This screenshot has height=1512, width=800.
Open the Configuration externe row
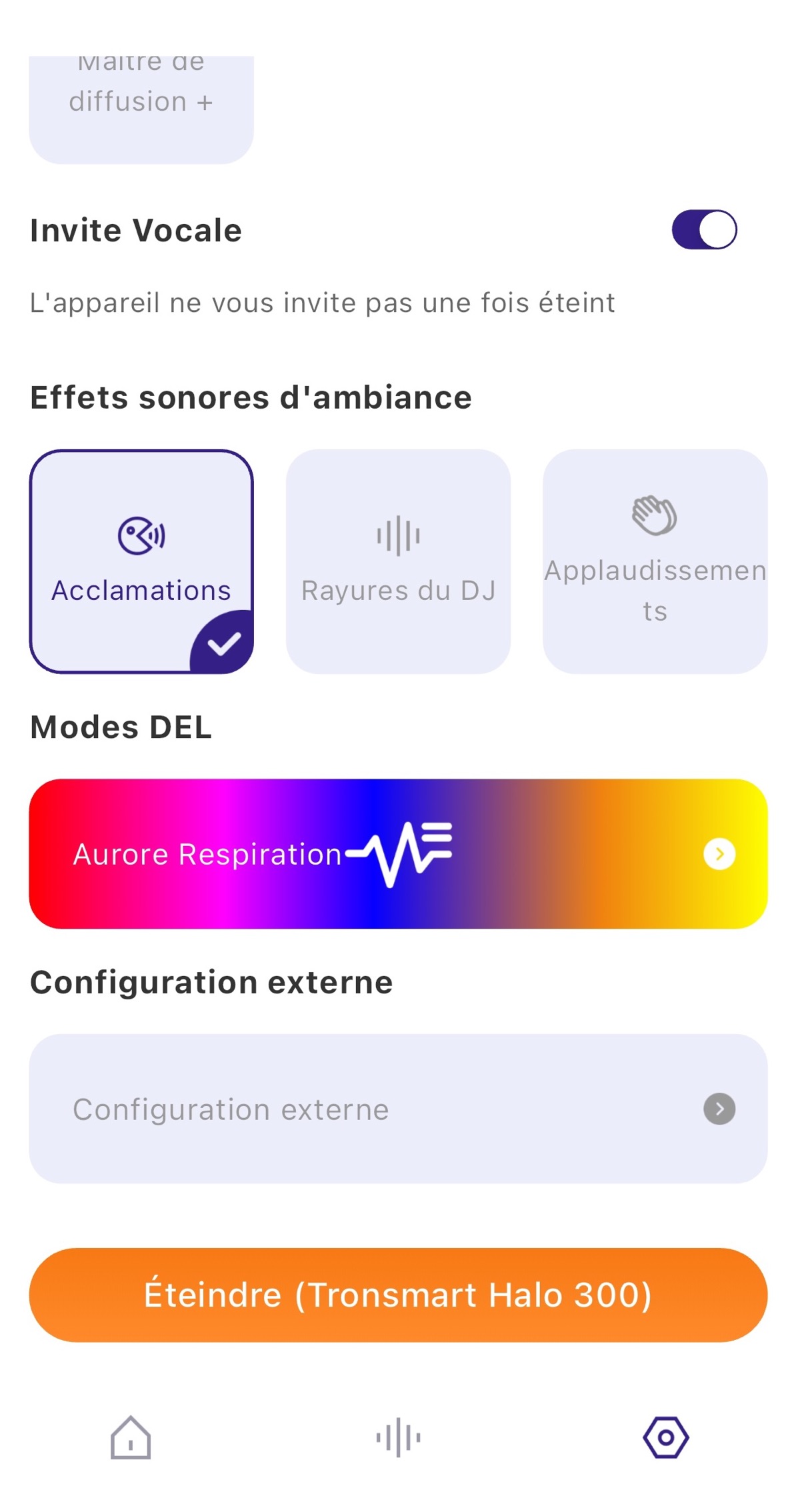coord(398,1109)
